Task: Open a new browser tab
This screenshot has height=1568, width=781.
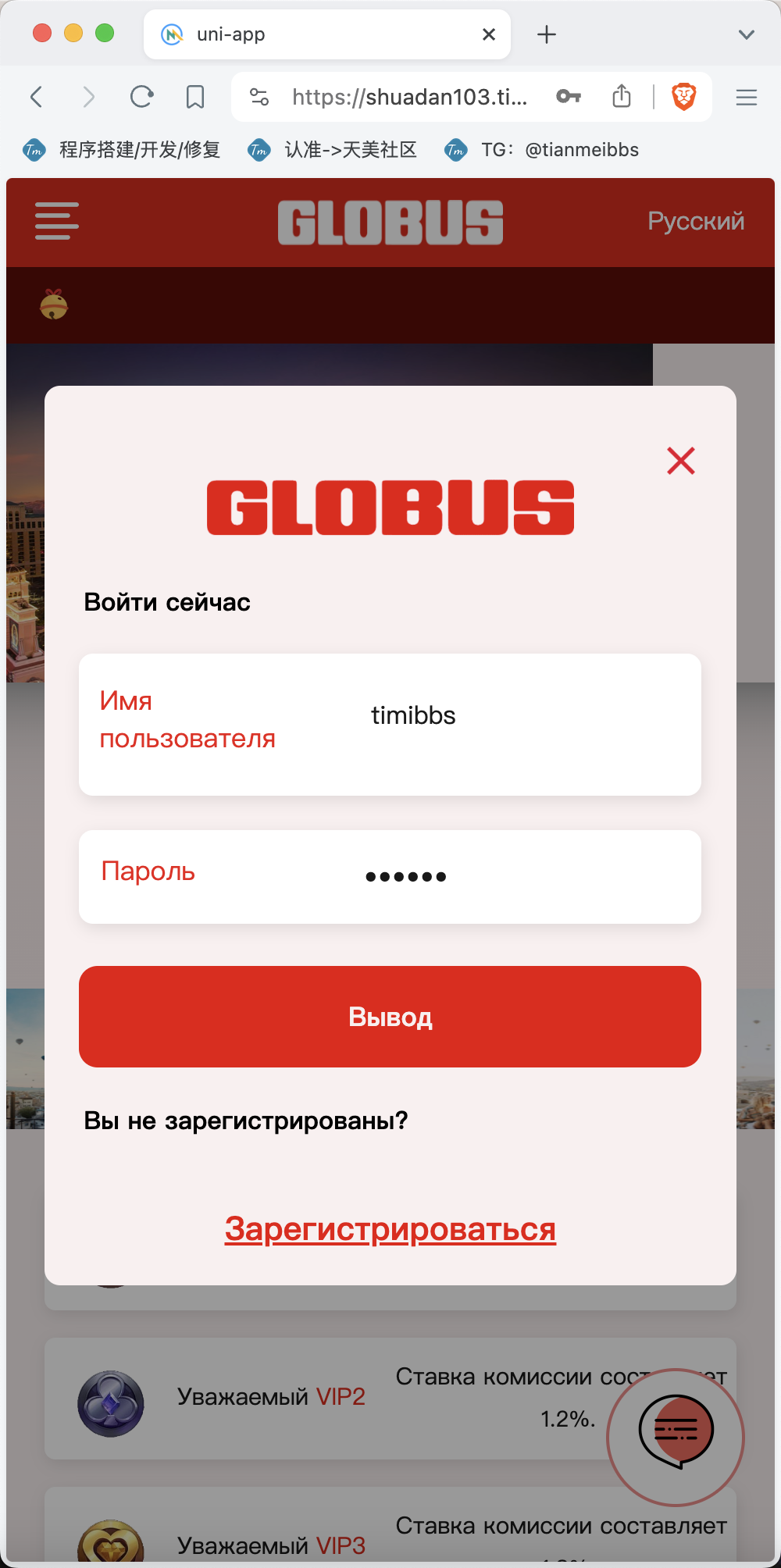Action: click(547, 34)
